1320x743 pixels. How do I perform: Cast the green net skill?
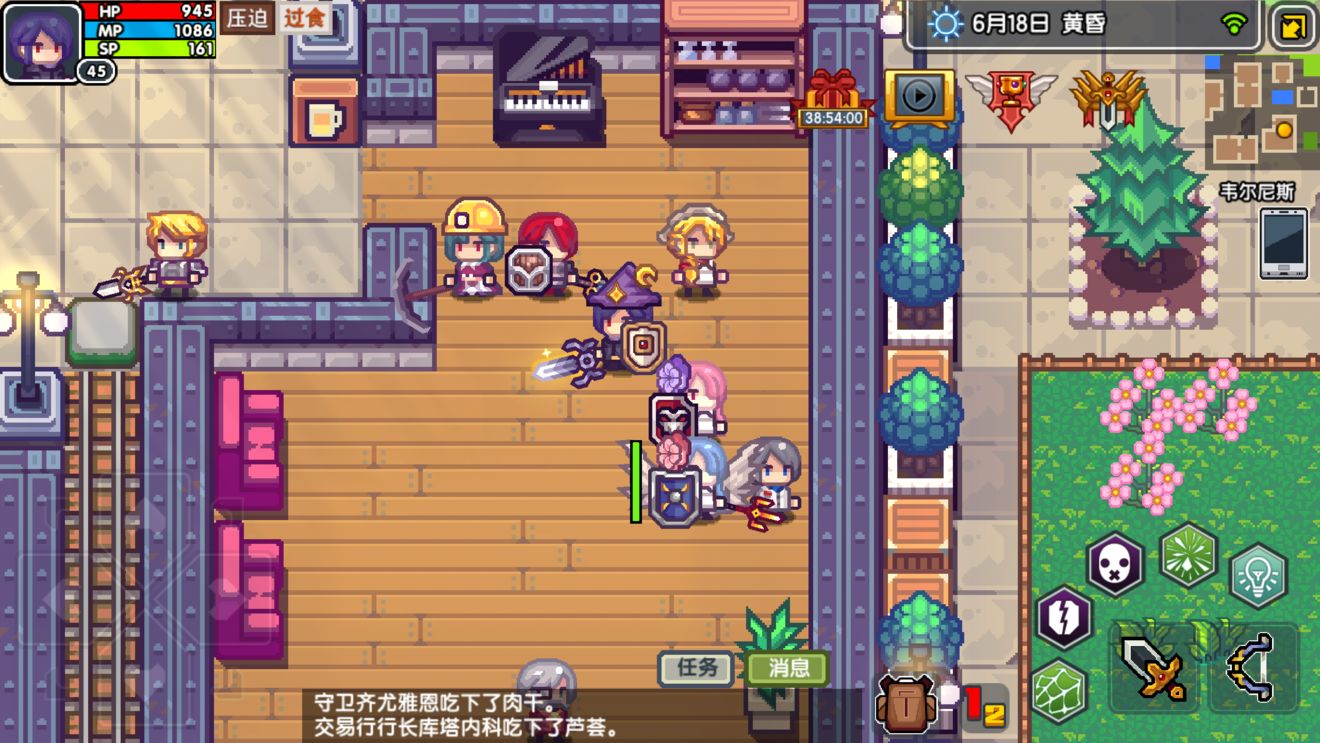1059,690
